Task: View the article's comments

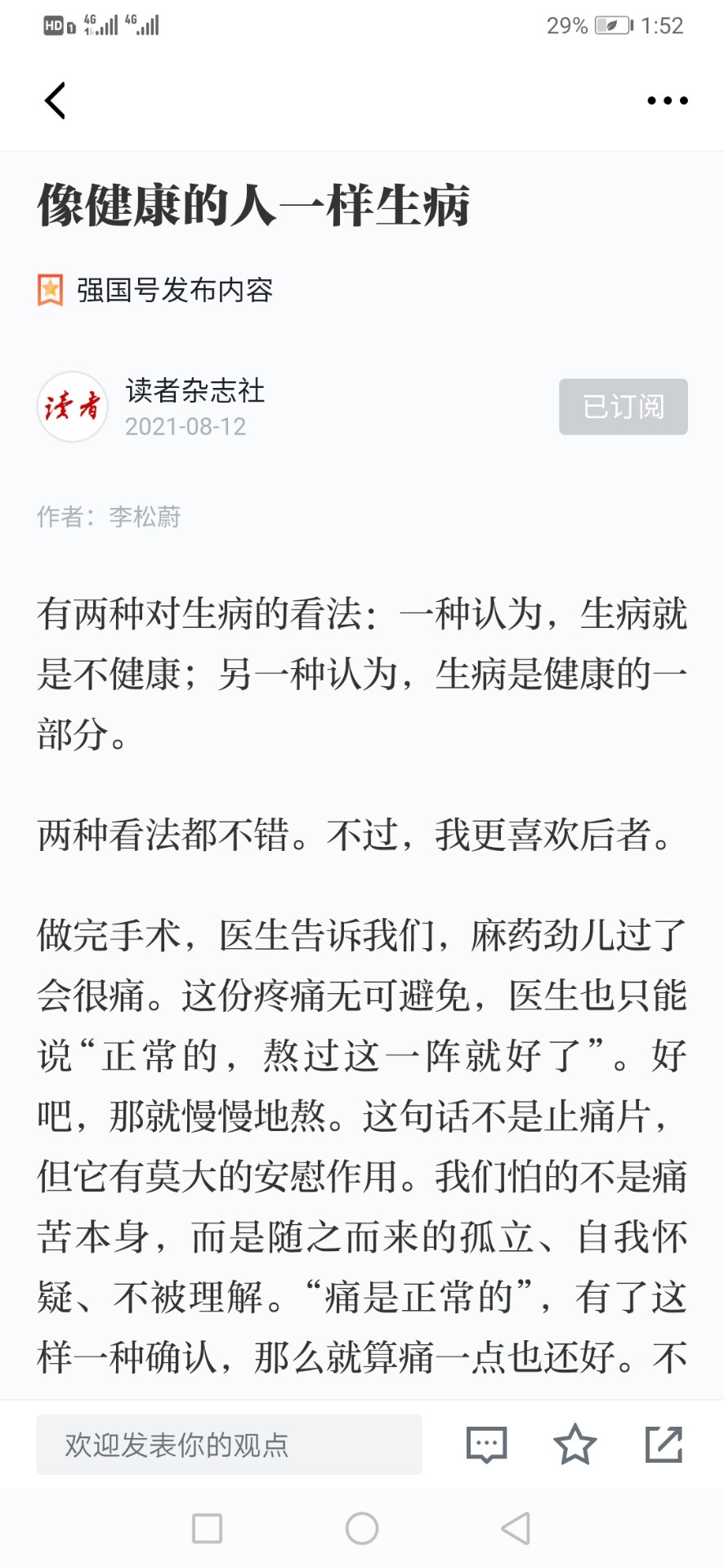Action: (487, 1445)
